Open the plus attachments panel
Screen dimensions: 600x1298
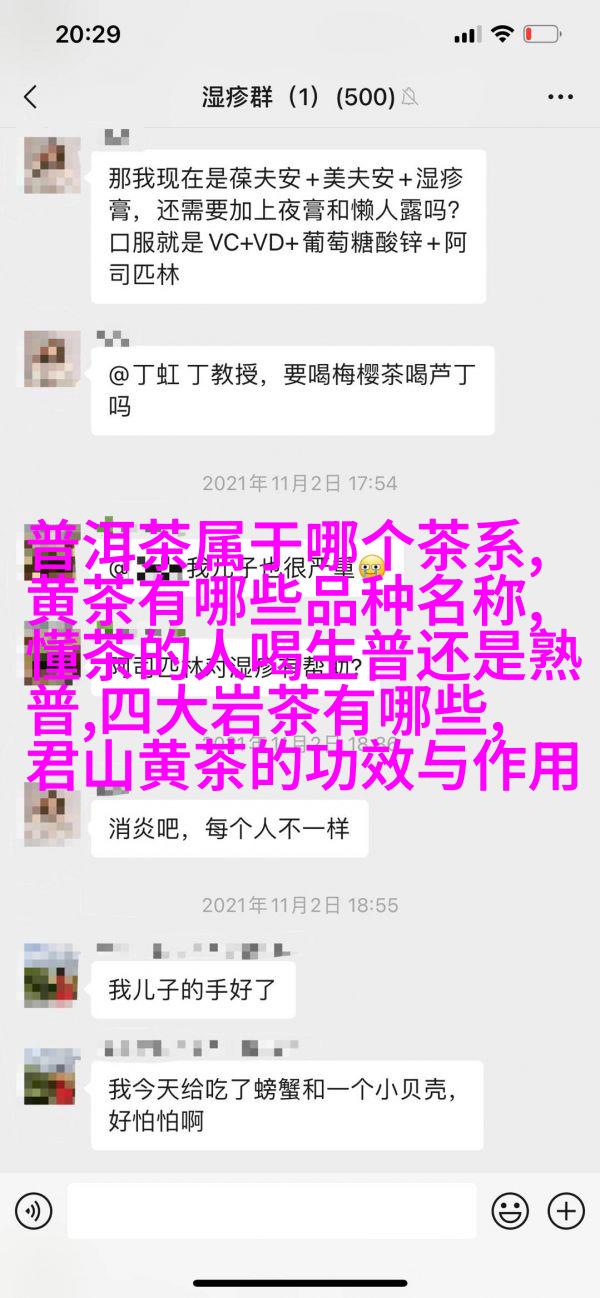pyautogui.click(x=566, y=1211)
